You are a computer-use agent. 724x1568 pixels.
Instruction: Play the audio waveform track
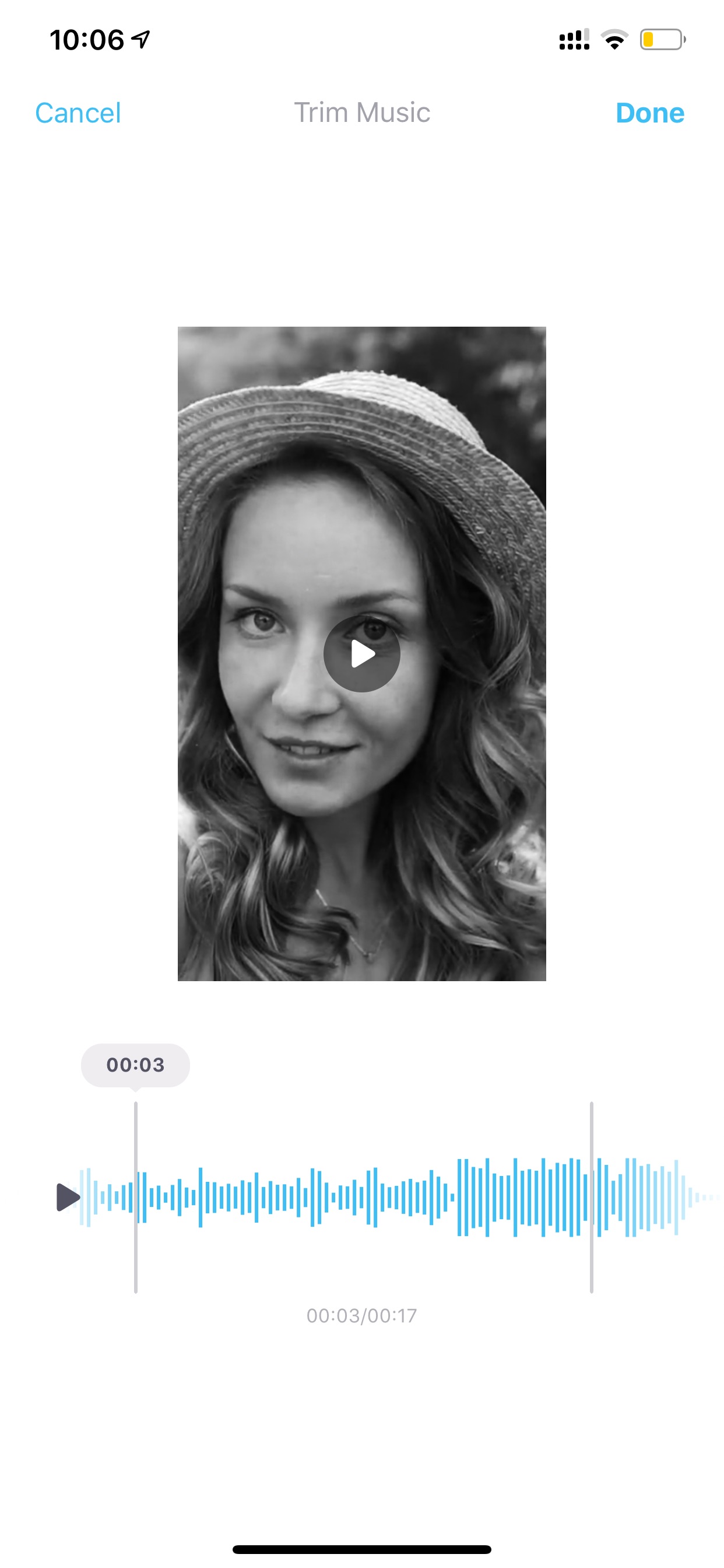point(68,1196)
